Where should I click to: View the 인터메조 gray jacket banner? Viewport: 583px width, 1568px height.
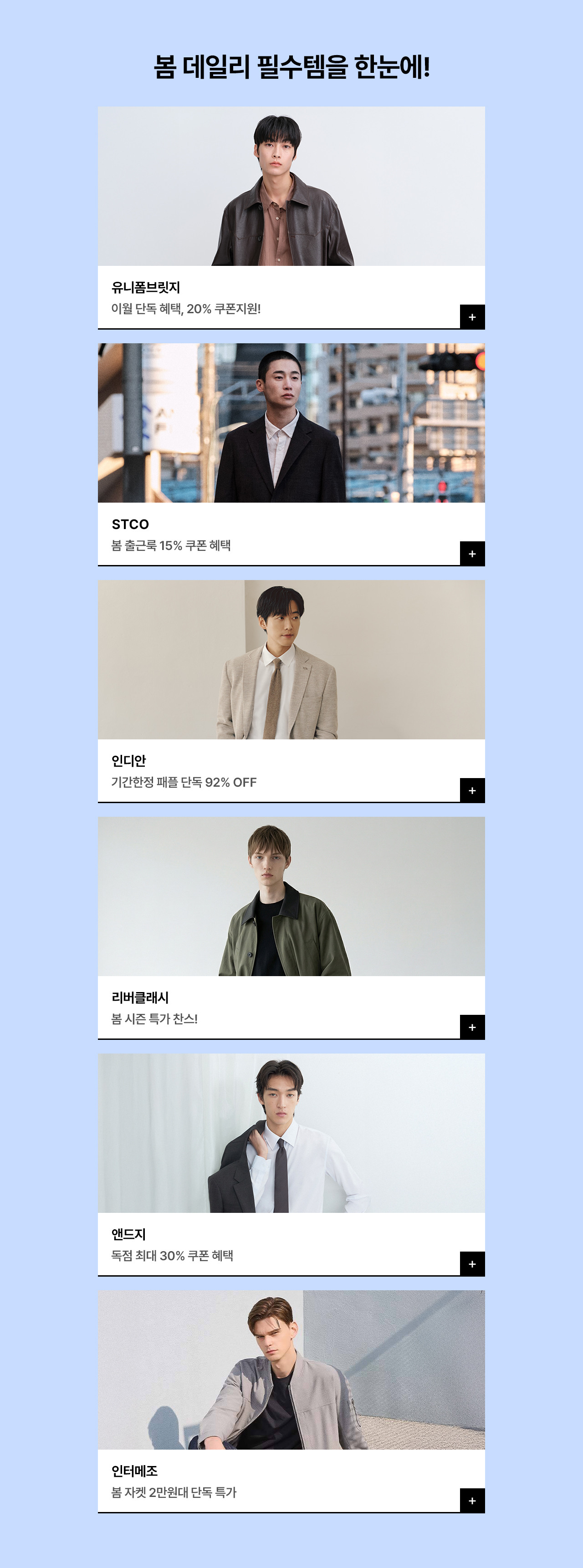tap(291, 1370)
